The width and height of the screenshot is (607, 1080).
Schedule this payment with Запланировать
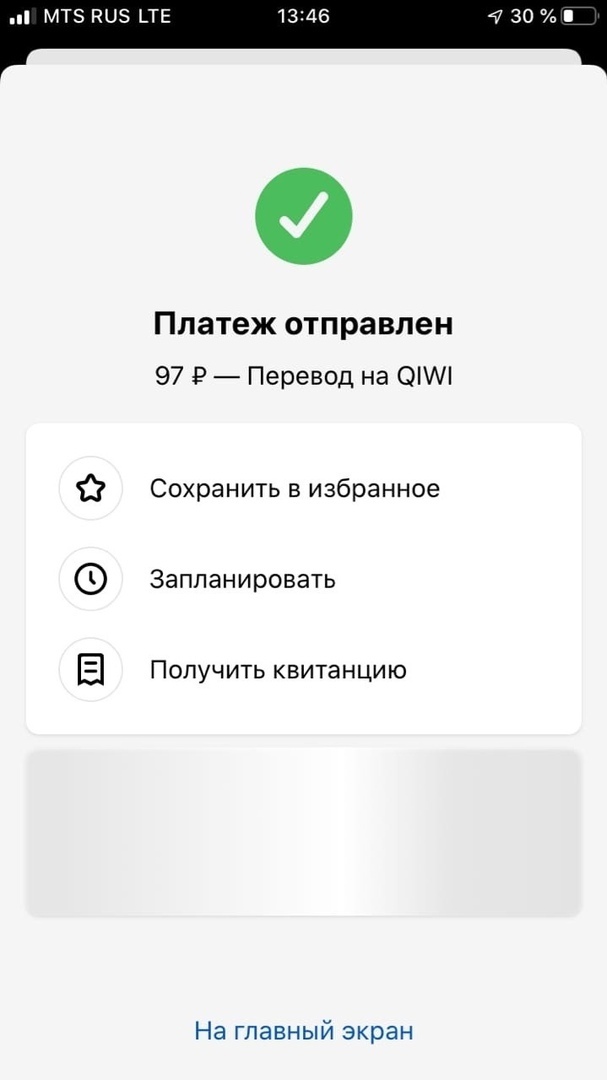(242, 579)
